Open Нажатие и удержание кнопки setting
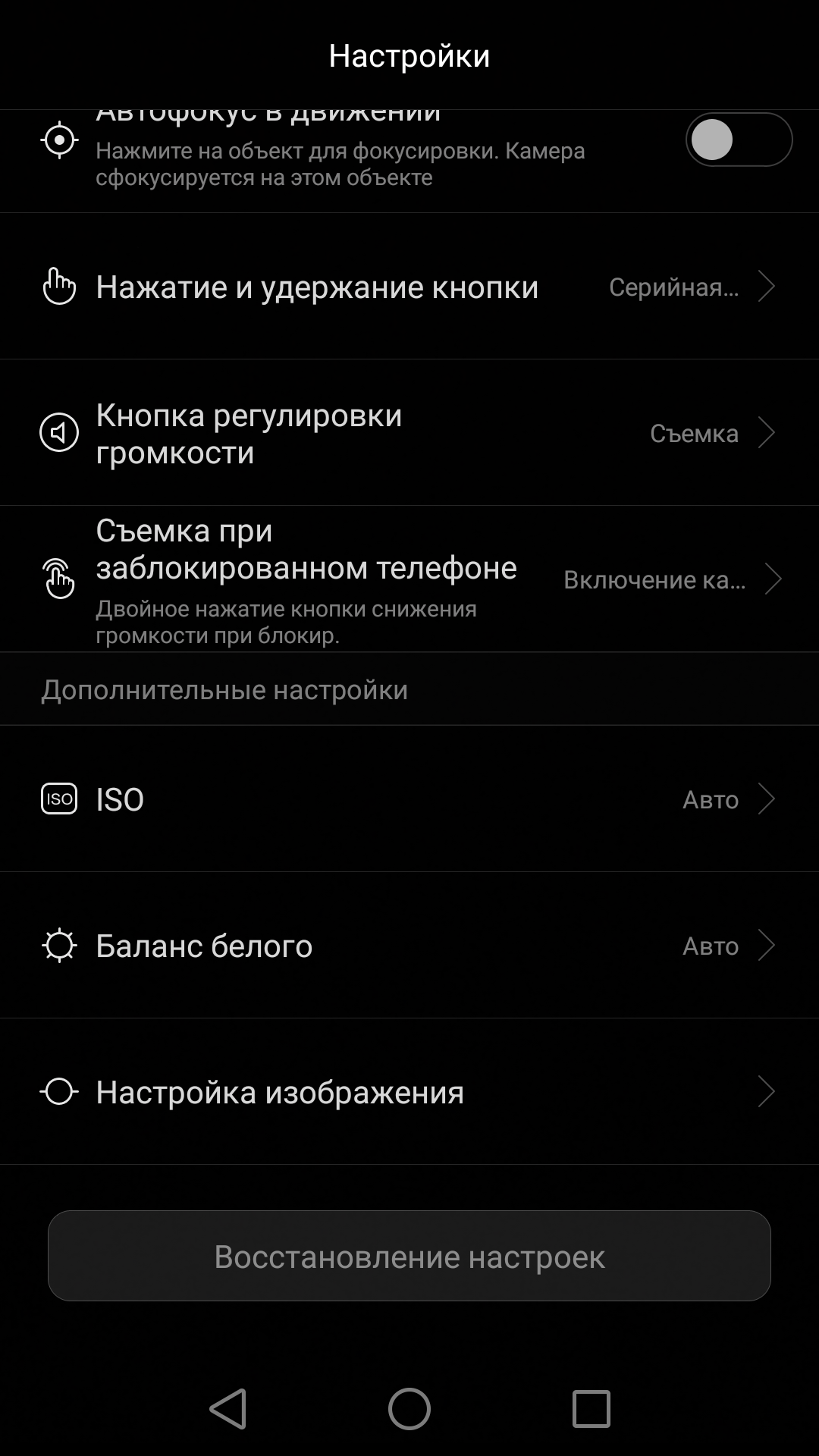The width and height of the screenshot is (819, 1456). [409, 287]
